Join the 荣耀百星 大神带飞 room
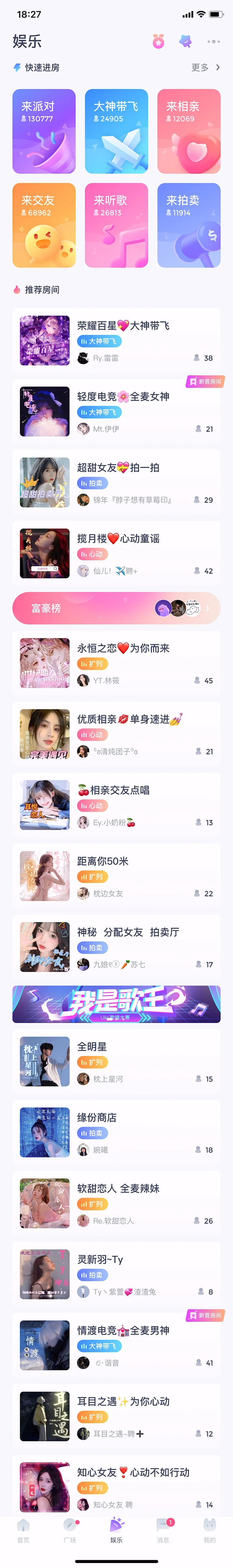Image resolution: width=233 pixels, height=1568 pixels. pos(116,340)
